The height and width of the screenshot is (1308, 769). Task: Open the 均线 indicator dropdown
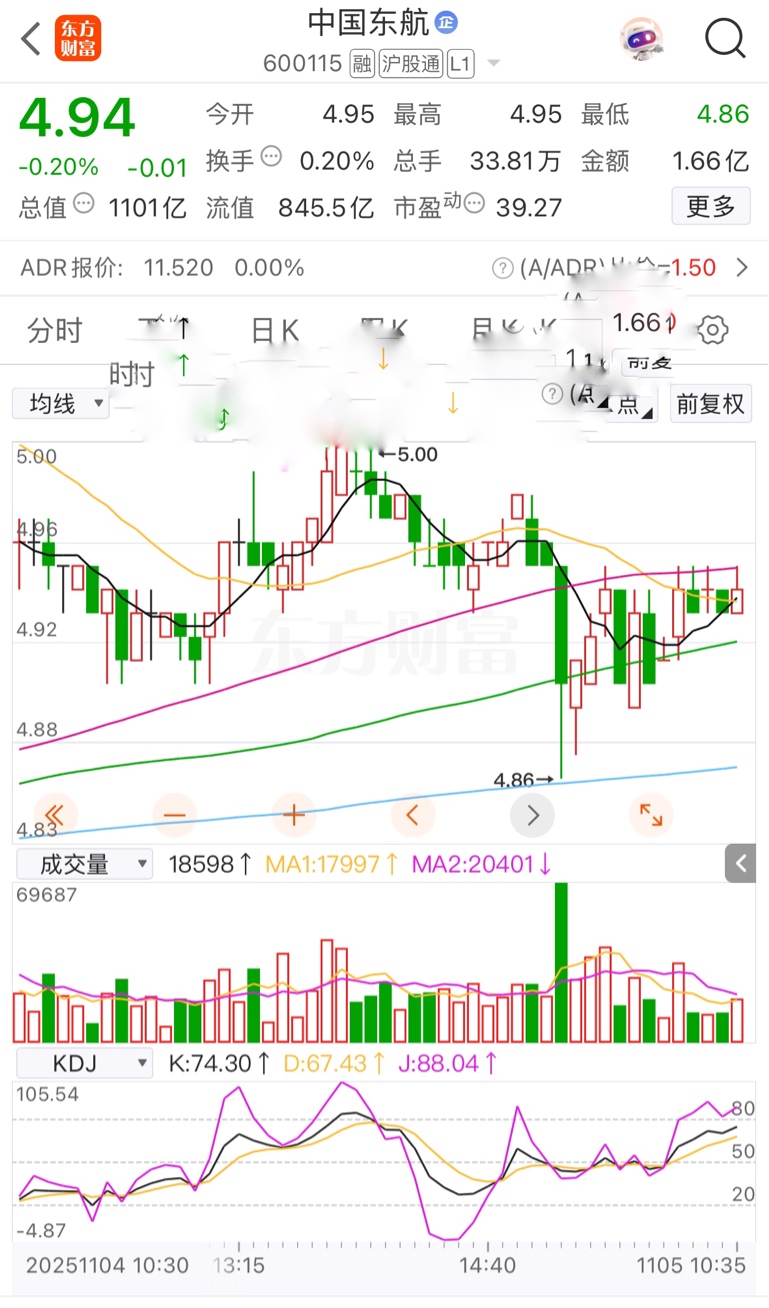click(60, 404)
